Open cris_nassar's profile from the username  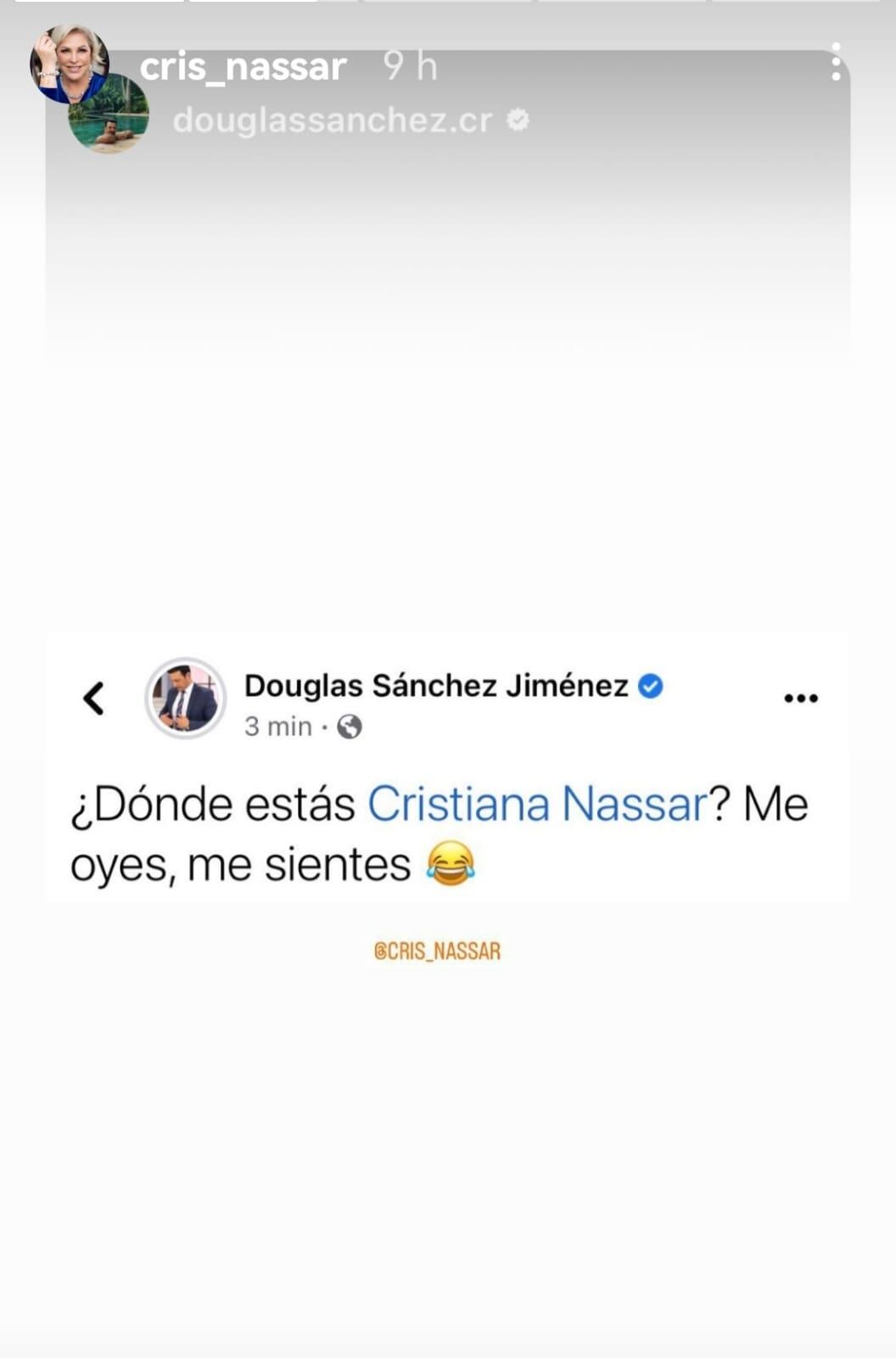coord(243,66)
